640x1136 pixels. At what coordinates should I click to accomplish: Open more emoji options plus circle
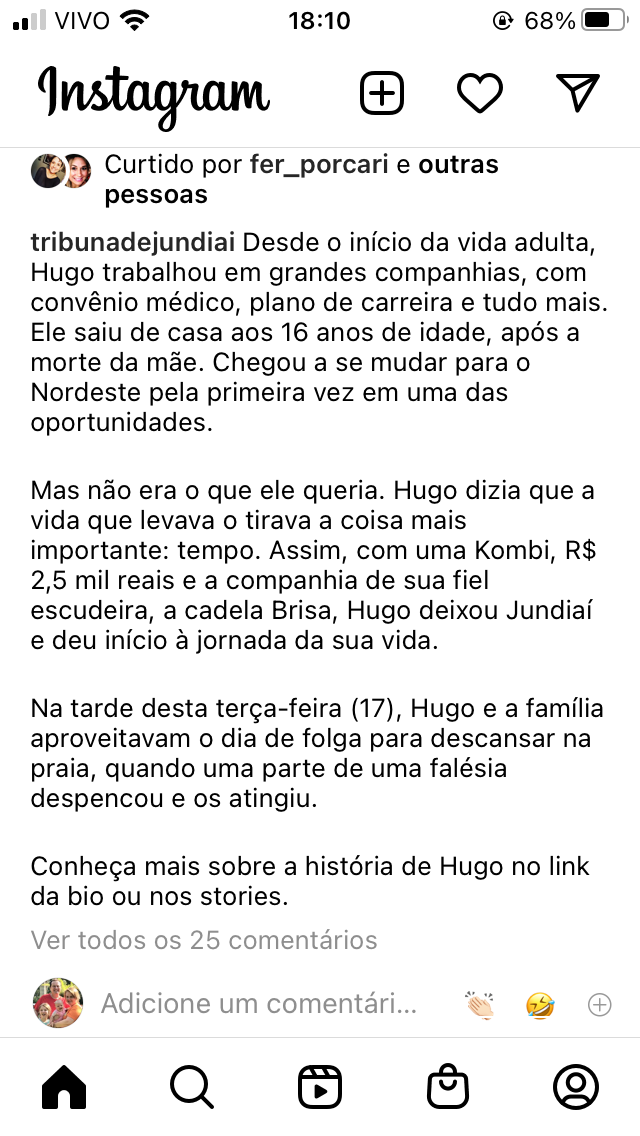coord(599,1004)
